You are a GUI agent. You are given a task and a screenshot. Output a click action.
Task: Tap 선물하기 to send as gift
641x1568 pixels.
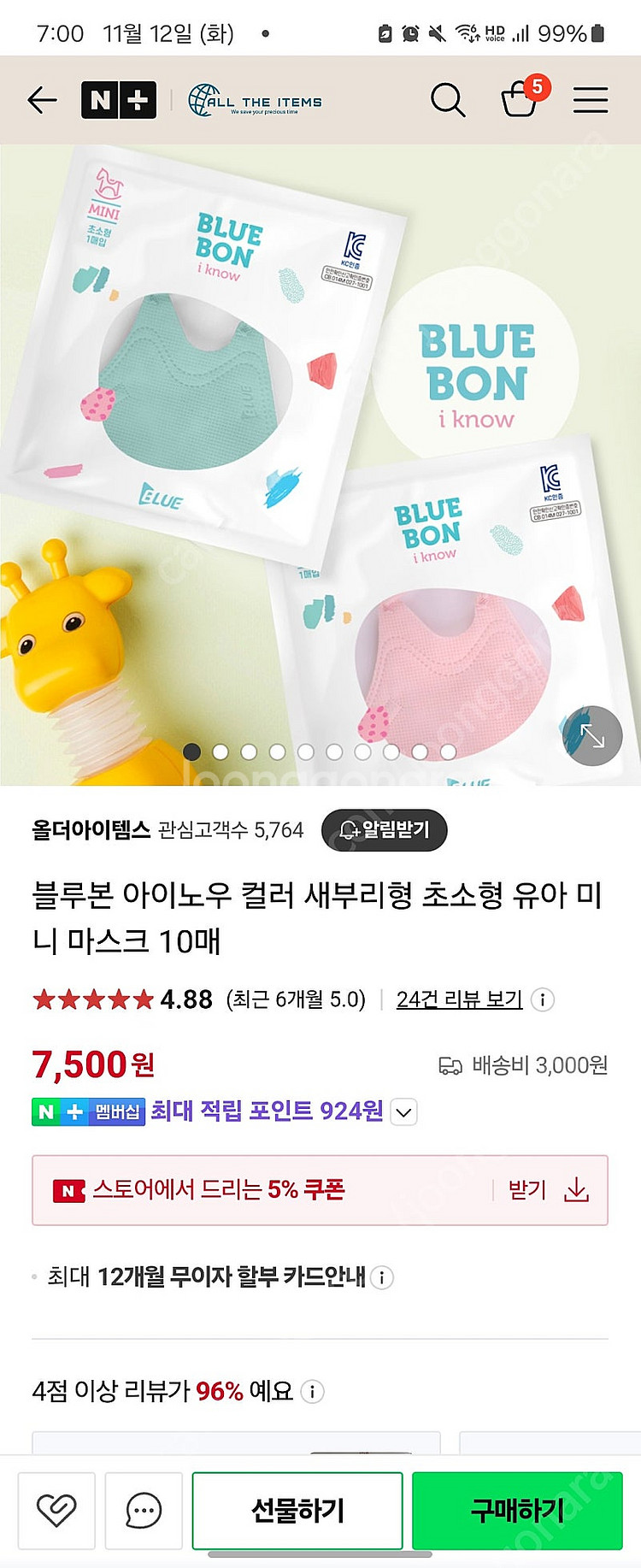coord(297,1511)
